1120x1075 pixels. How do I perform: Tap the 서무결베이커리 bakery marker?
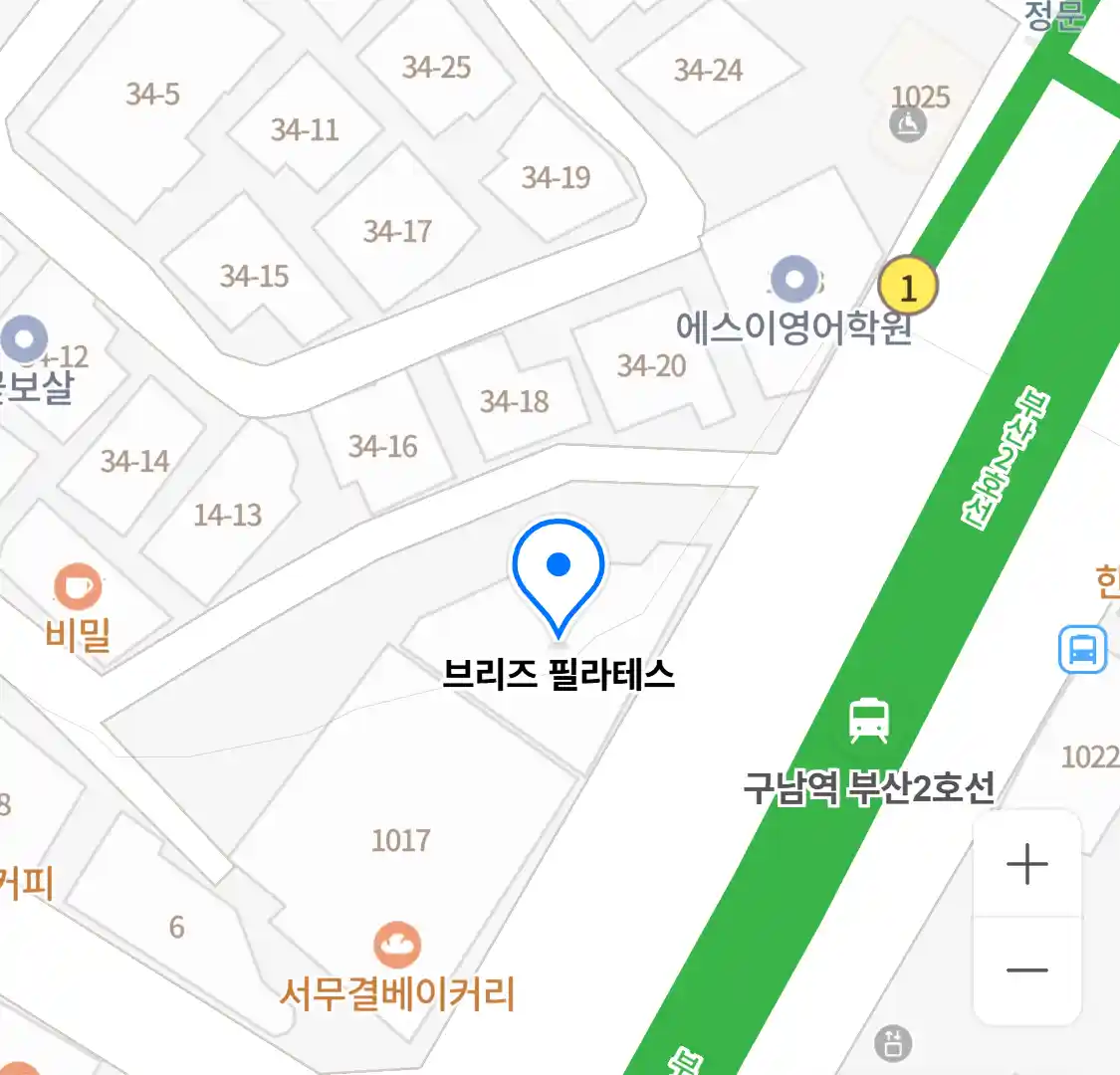tap(397, 946)
